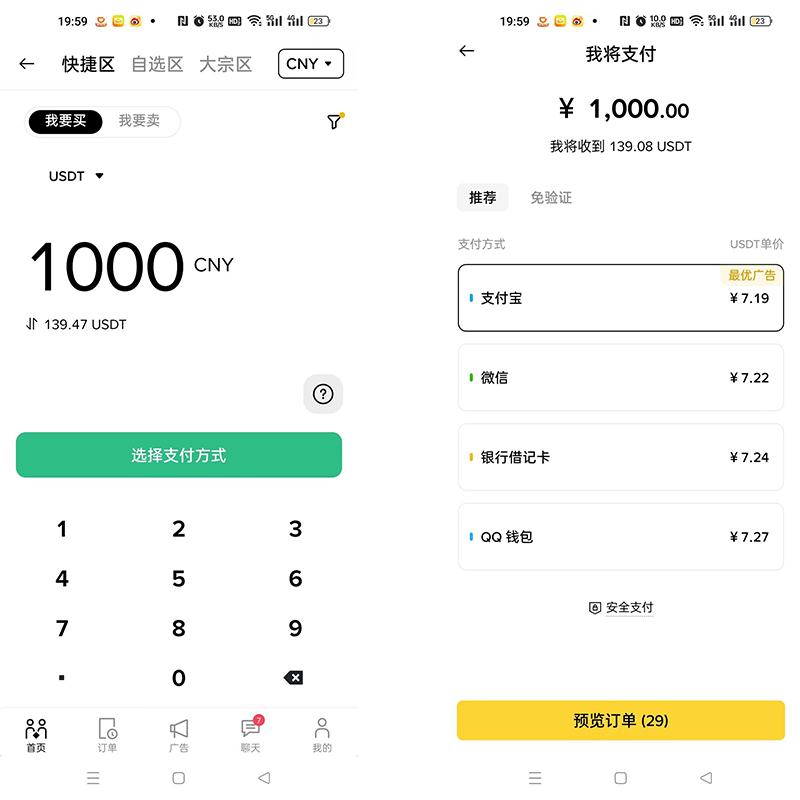Tap the yellow 预览订单 button
Image resolution: width=800 pixels, height=800 pixels.
[x=620, y=720]
